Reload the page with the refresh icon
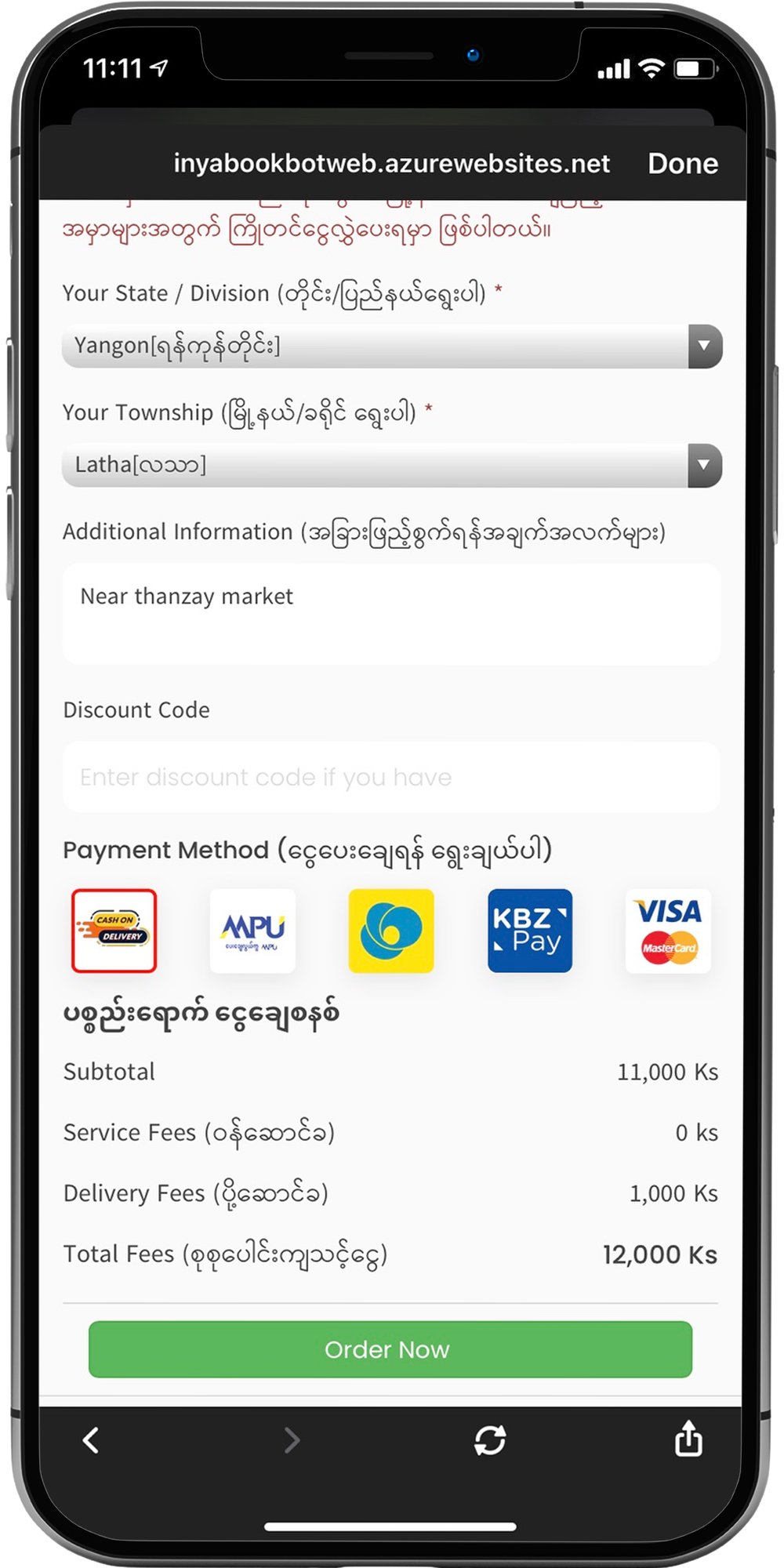The image size is (784, 1568). (490, 1439)
